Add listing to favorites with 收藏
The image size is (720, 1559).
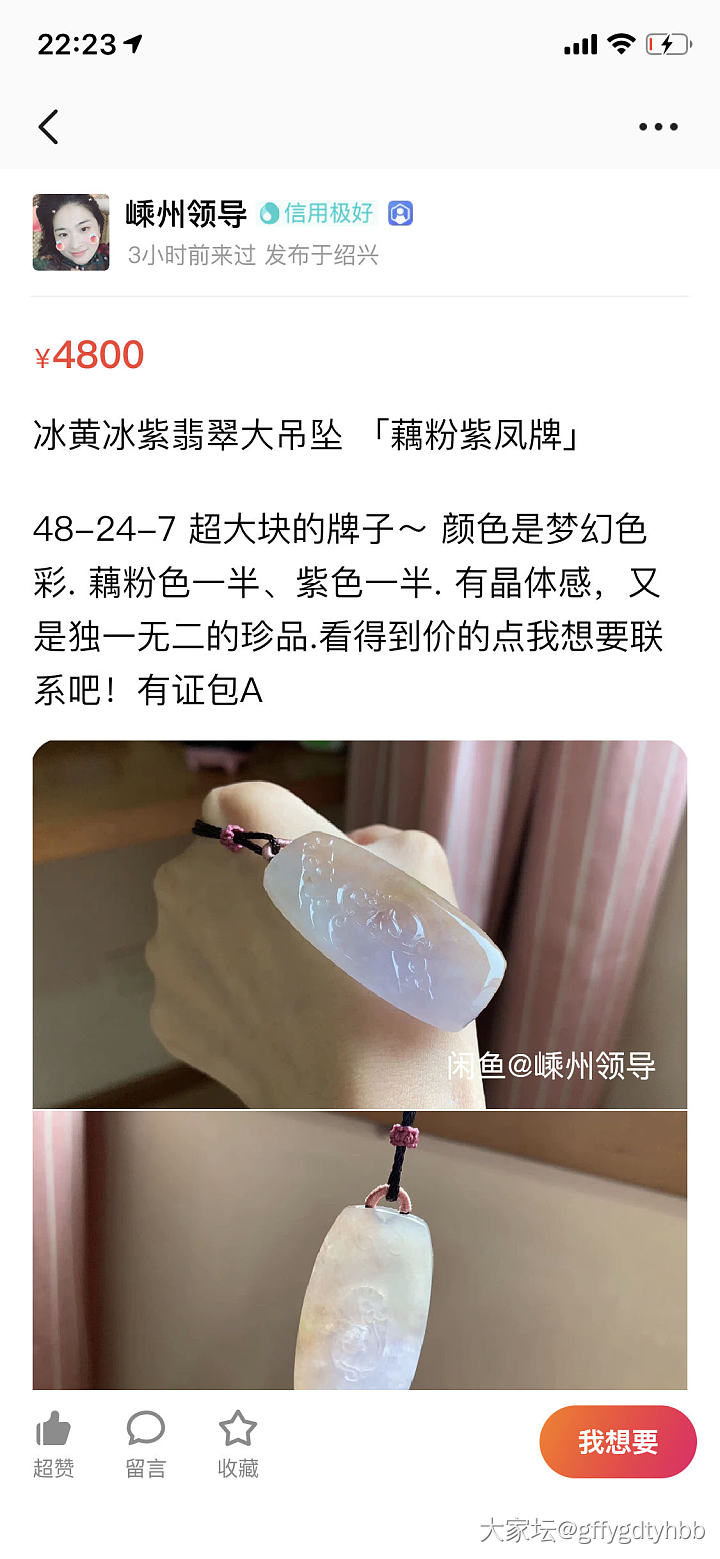[x=238, y=1444]
